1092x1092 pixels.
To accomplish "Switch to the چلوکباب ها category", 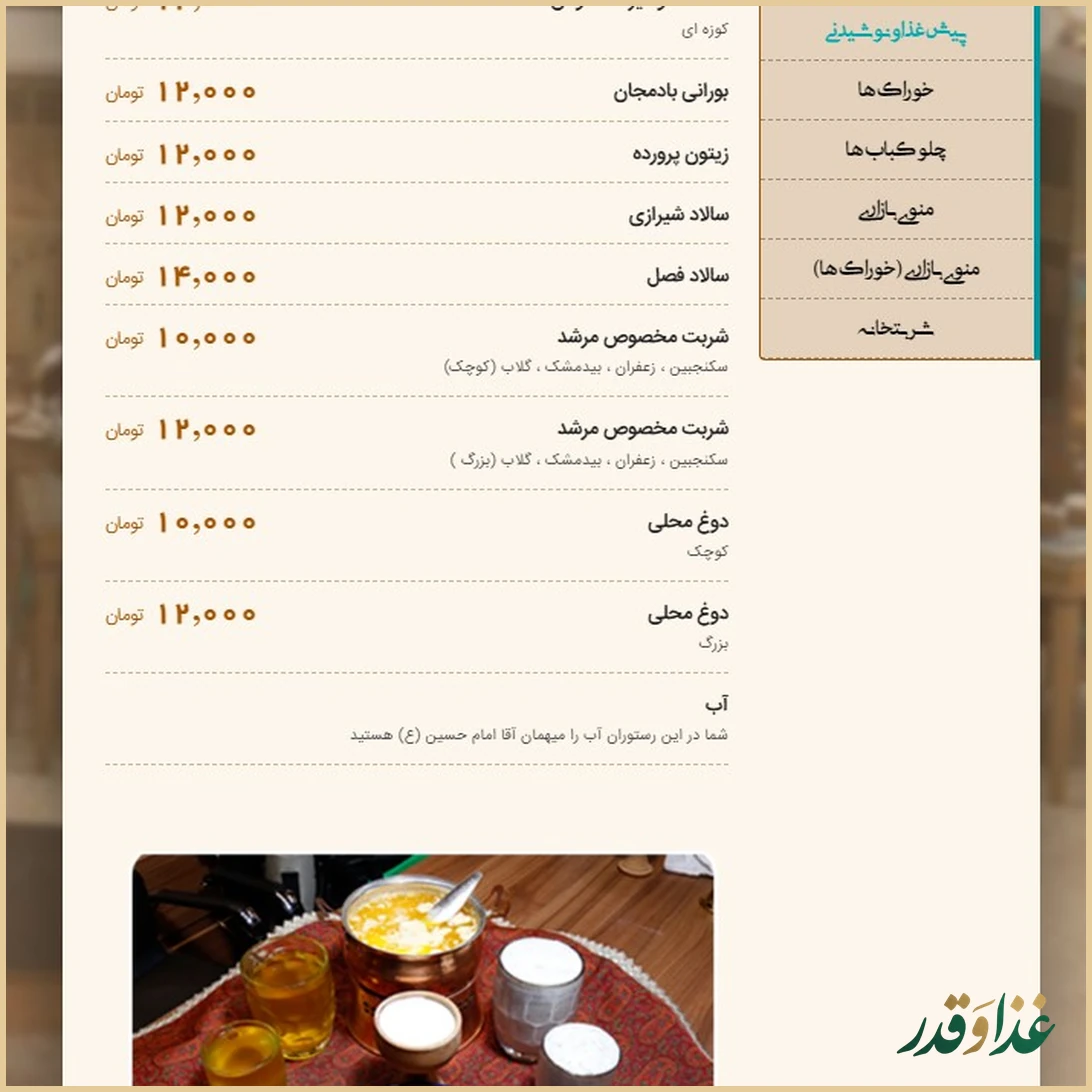I will point(896,149).
